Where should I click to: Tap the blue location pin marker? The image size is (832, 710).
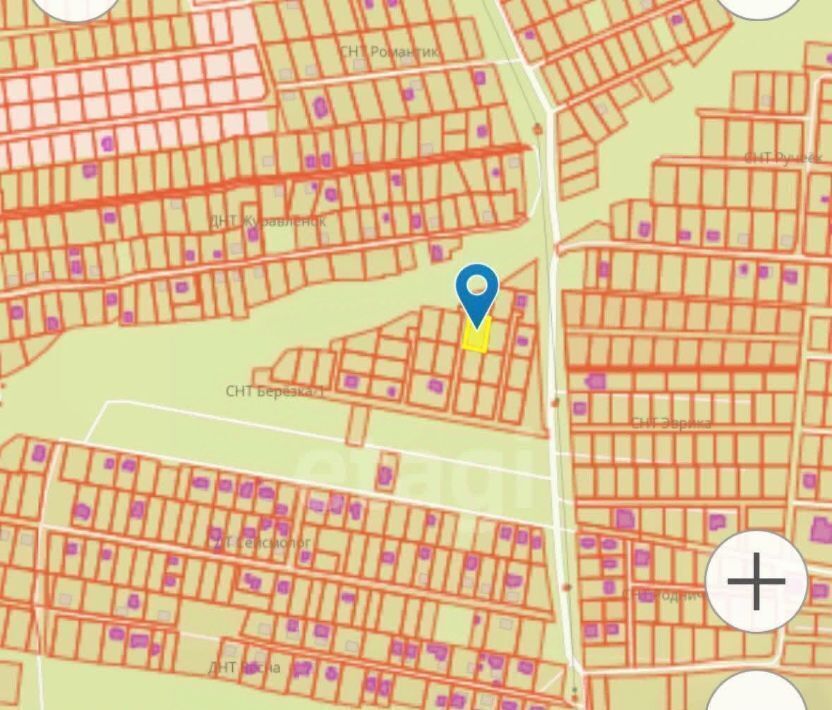(x=477, y=291)
